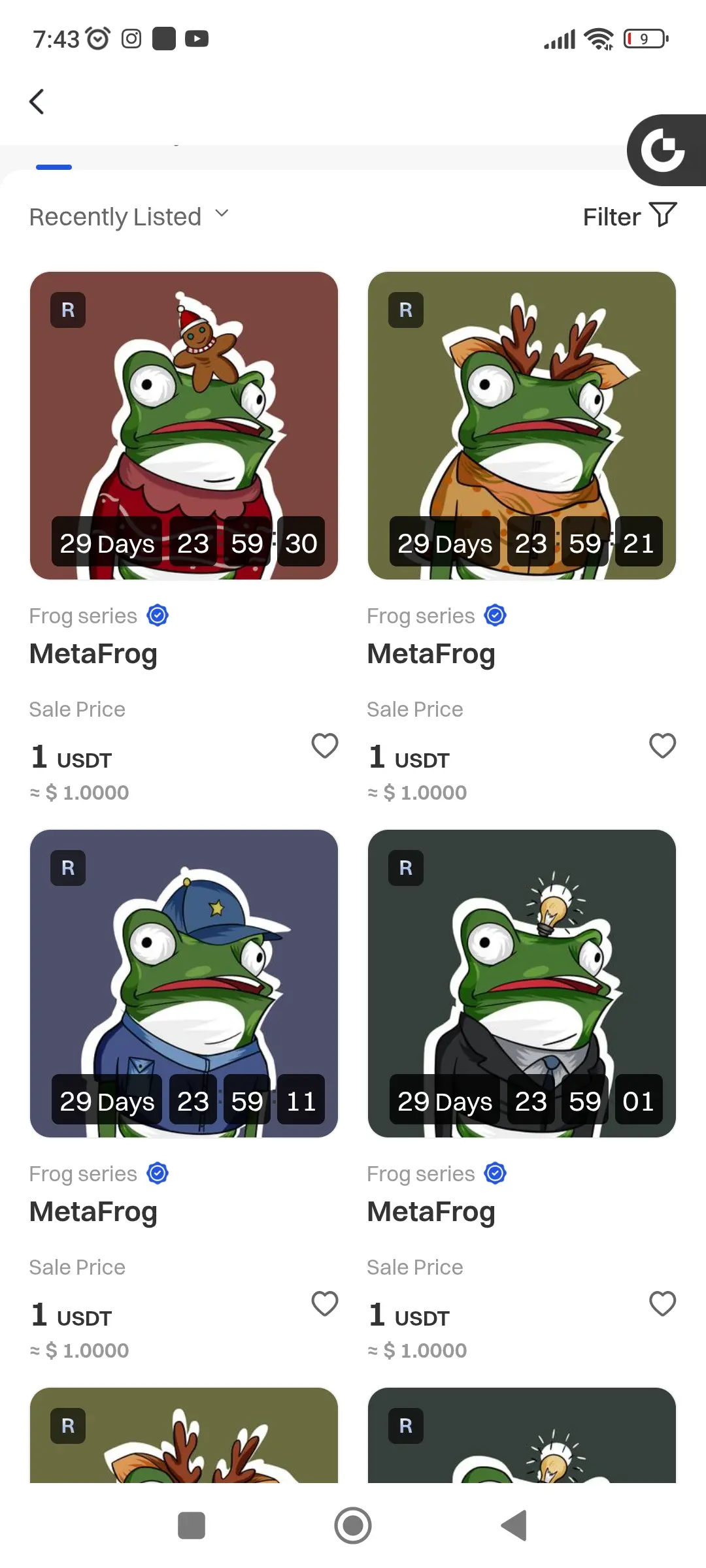Like the reindeer antlers MetaFrog listing
Image resolution: width=706 pixels, height=1568 pixels.
pos(662,745)
